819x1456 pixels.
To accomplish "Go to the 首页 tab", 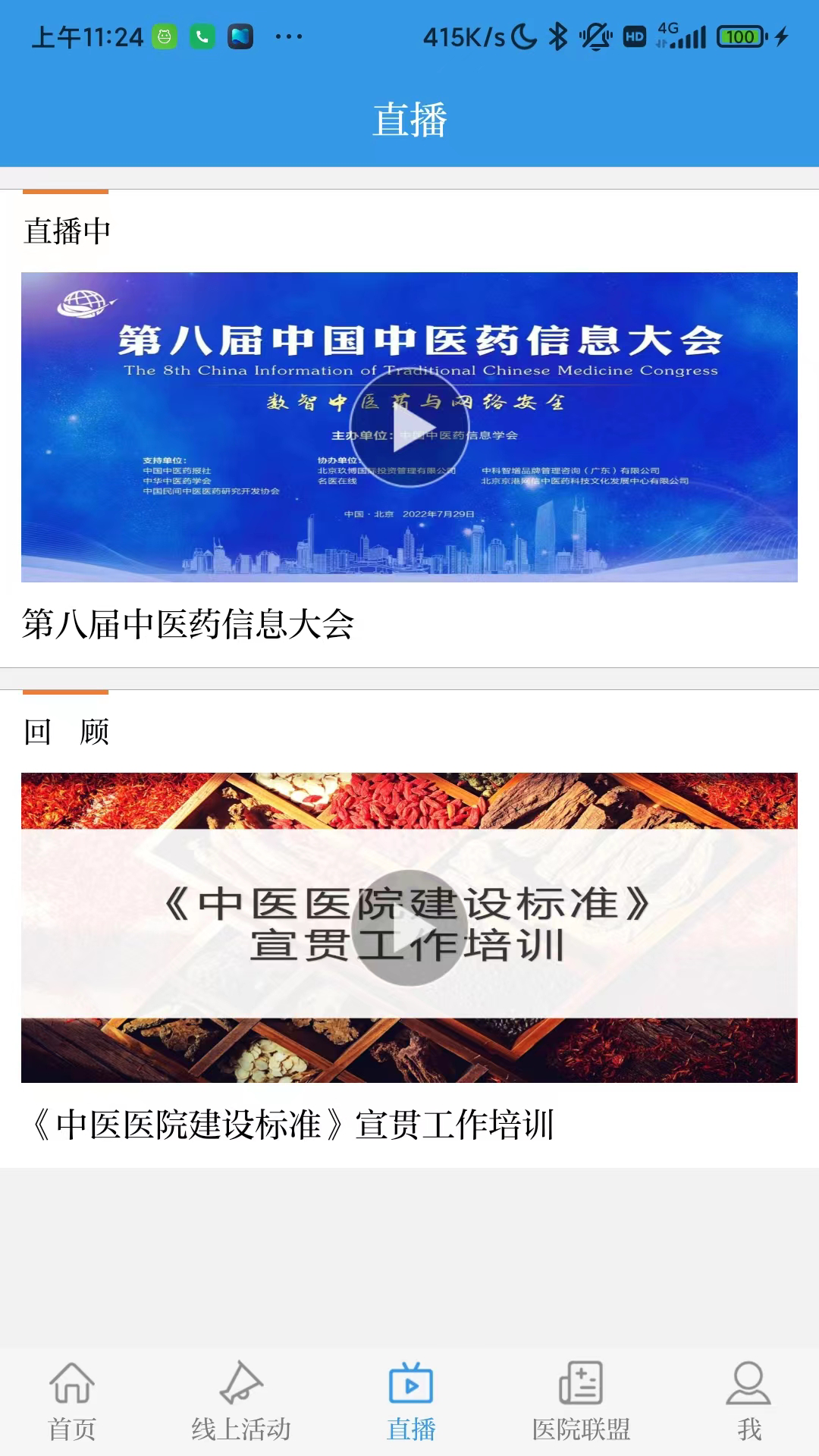I will (72, 1401).
